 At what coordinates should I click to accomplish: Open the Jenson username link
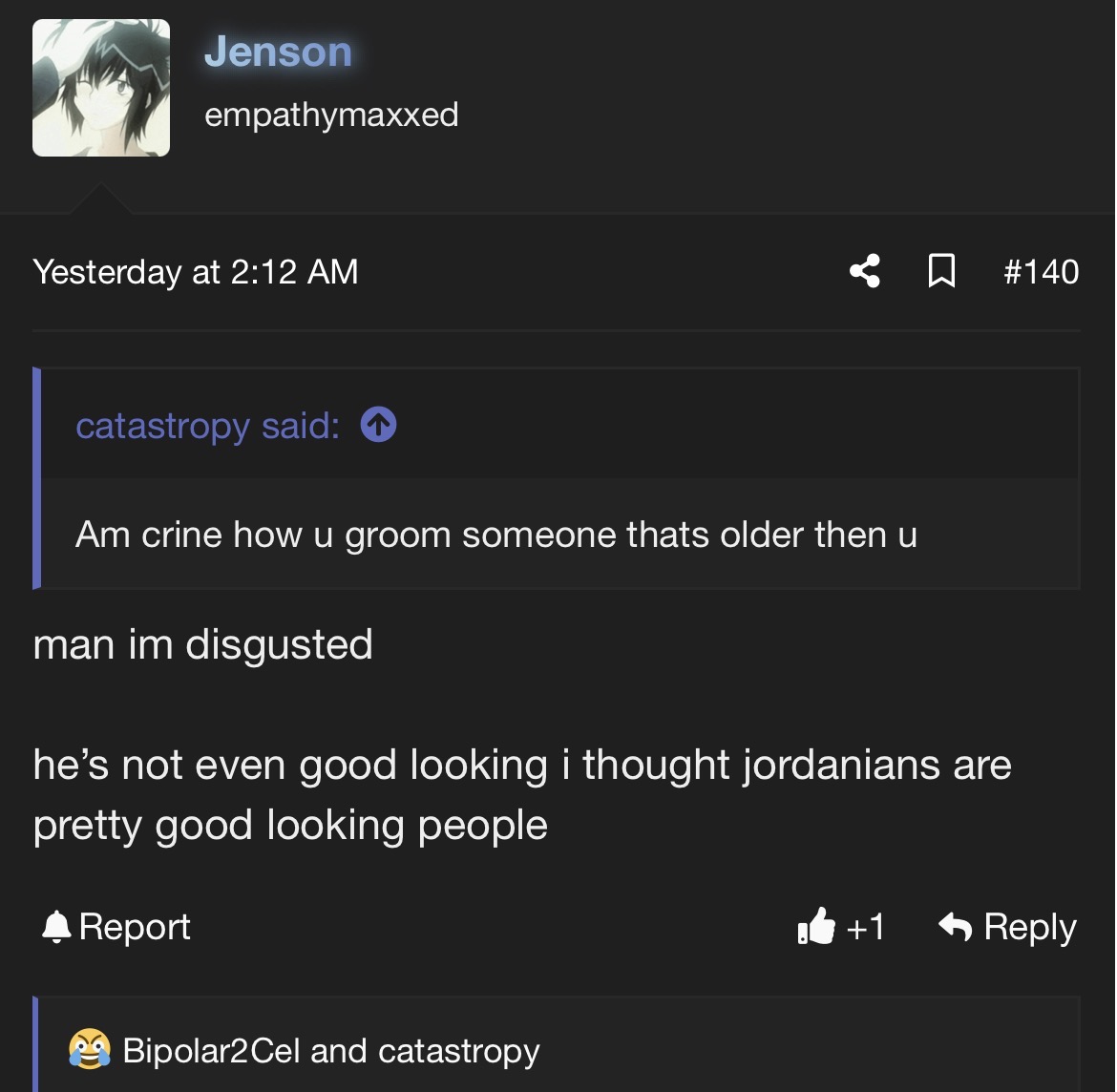point(278,52)
